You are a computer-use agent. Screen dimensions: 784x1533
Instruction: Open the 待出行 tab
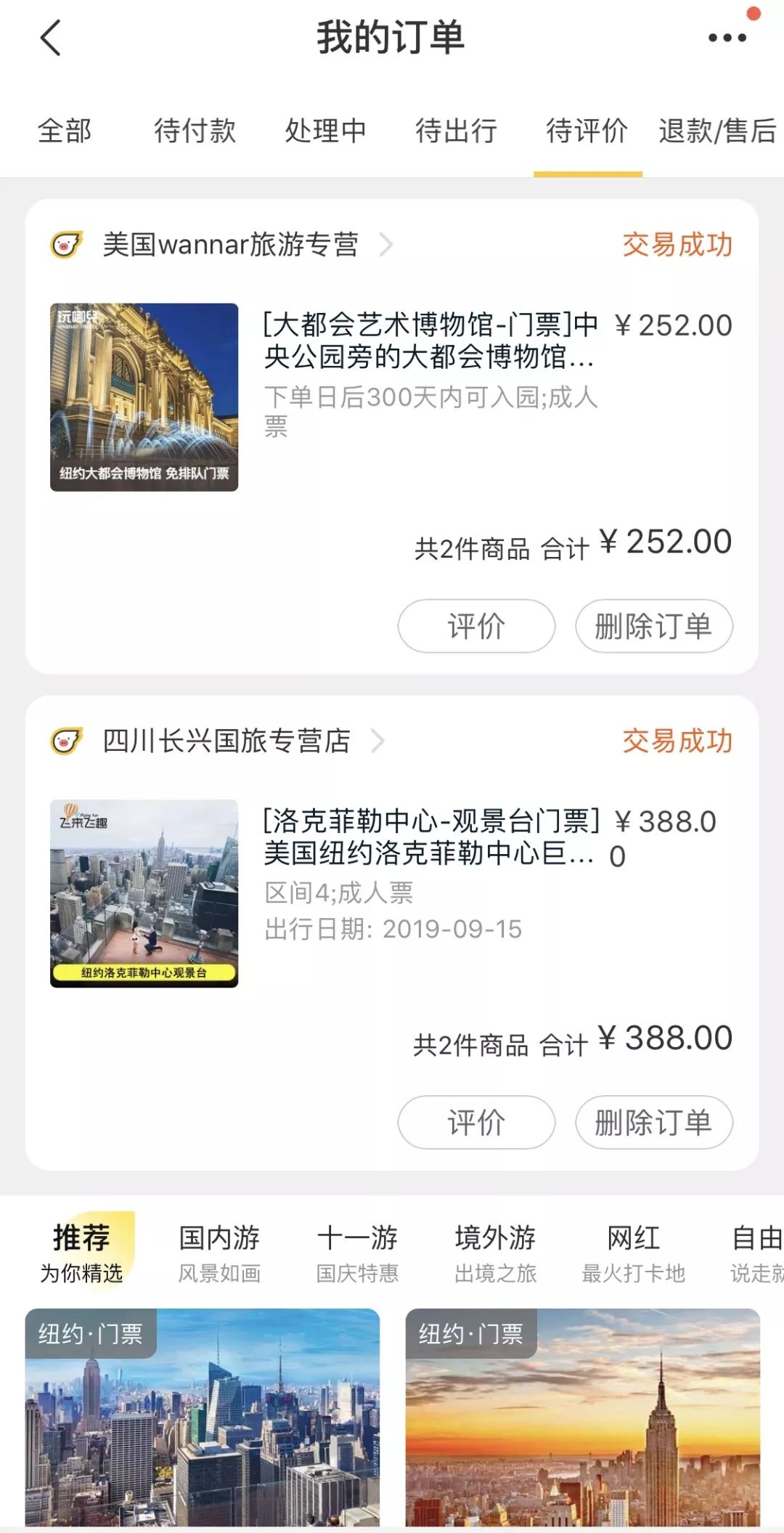(x=455, y=132)
